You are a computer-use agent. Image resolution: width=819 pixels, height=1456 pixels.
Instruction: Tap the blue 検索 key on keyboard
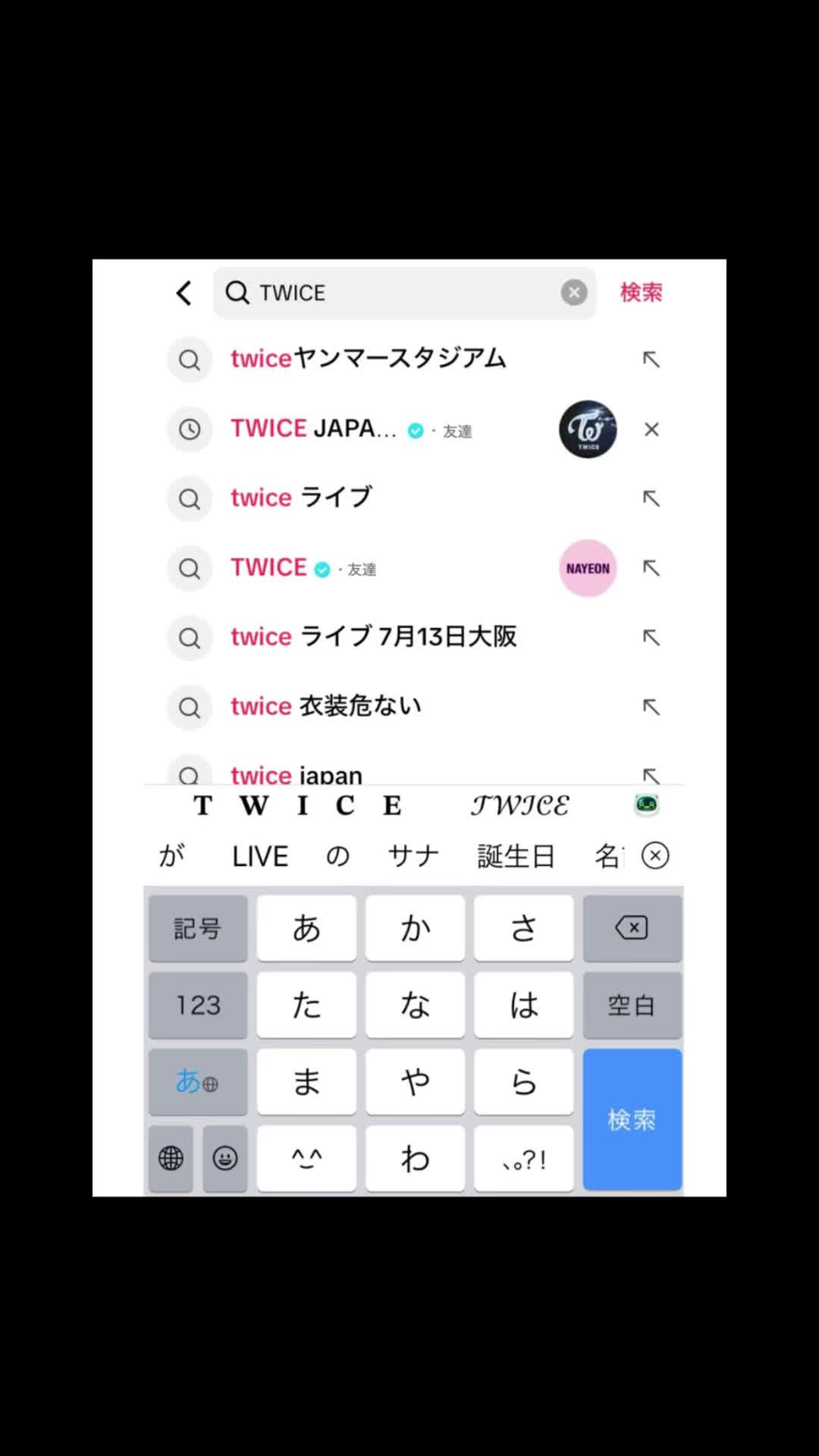(632, 1119)
